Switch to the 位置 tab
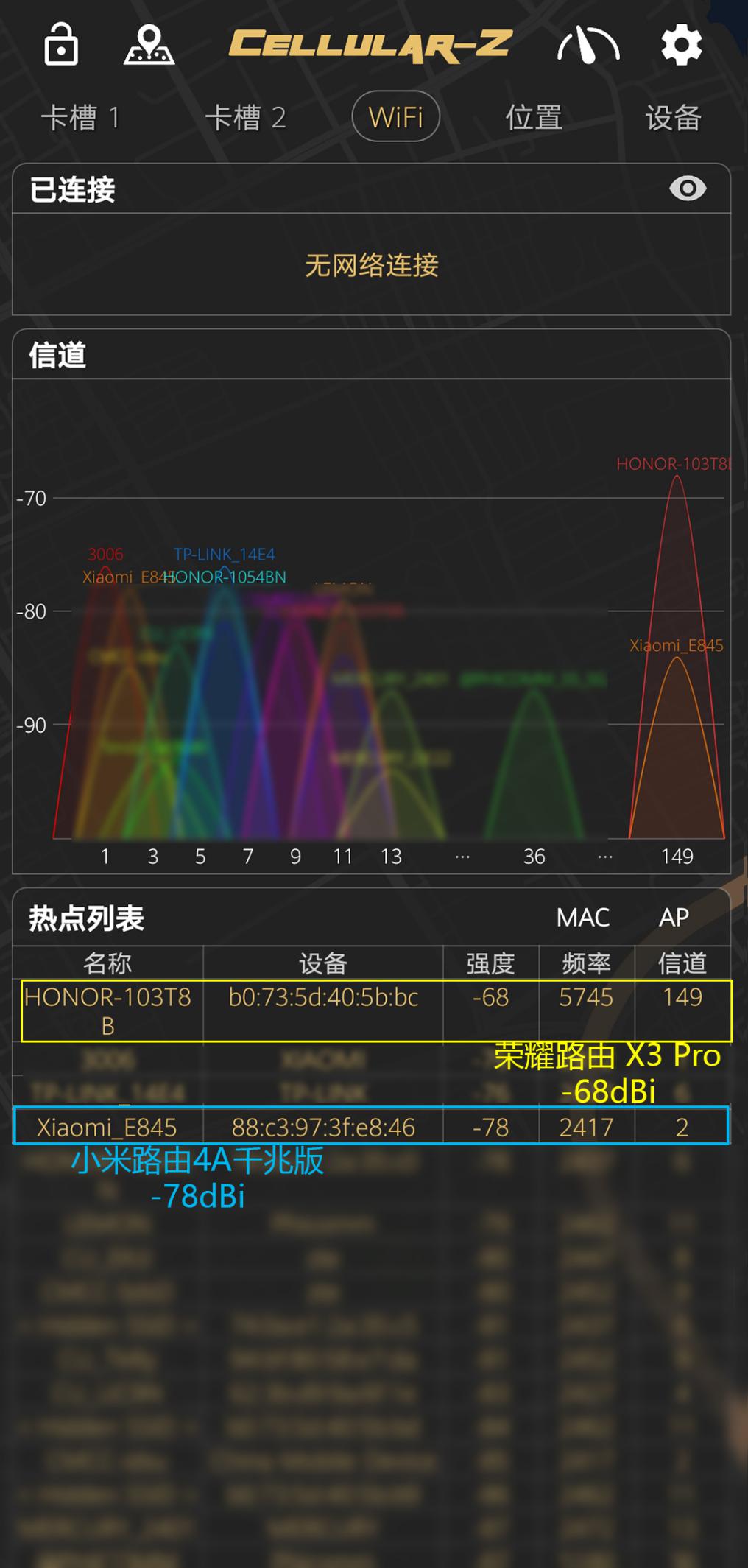The height and width of the screenshot is (1568, 748). click(534, 116)
